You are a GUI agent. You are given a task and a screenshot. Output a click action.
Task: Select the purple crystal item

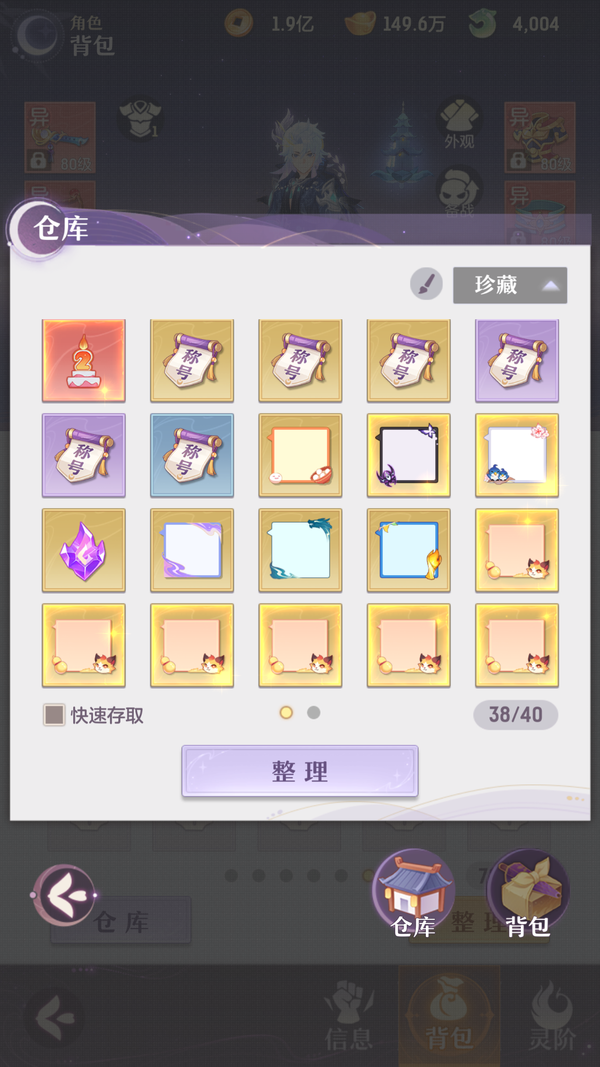pos(84,550)
